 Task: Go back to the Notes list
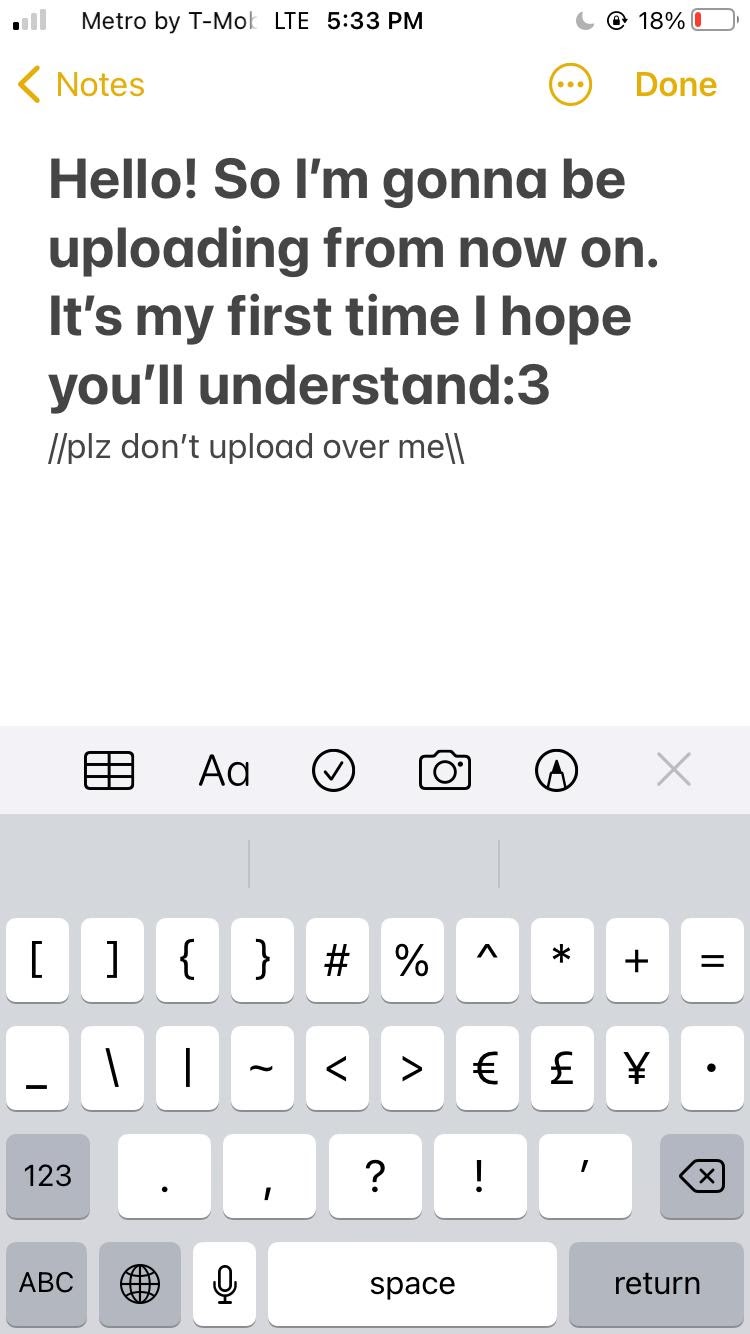click(82, 85)
